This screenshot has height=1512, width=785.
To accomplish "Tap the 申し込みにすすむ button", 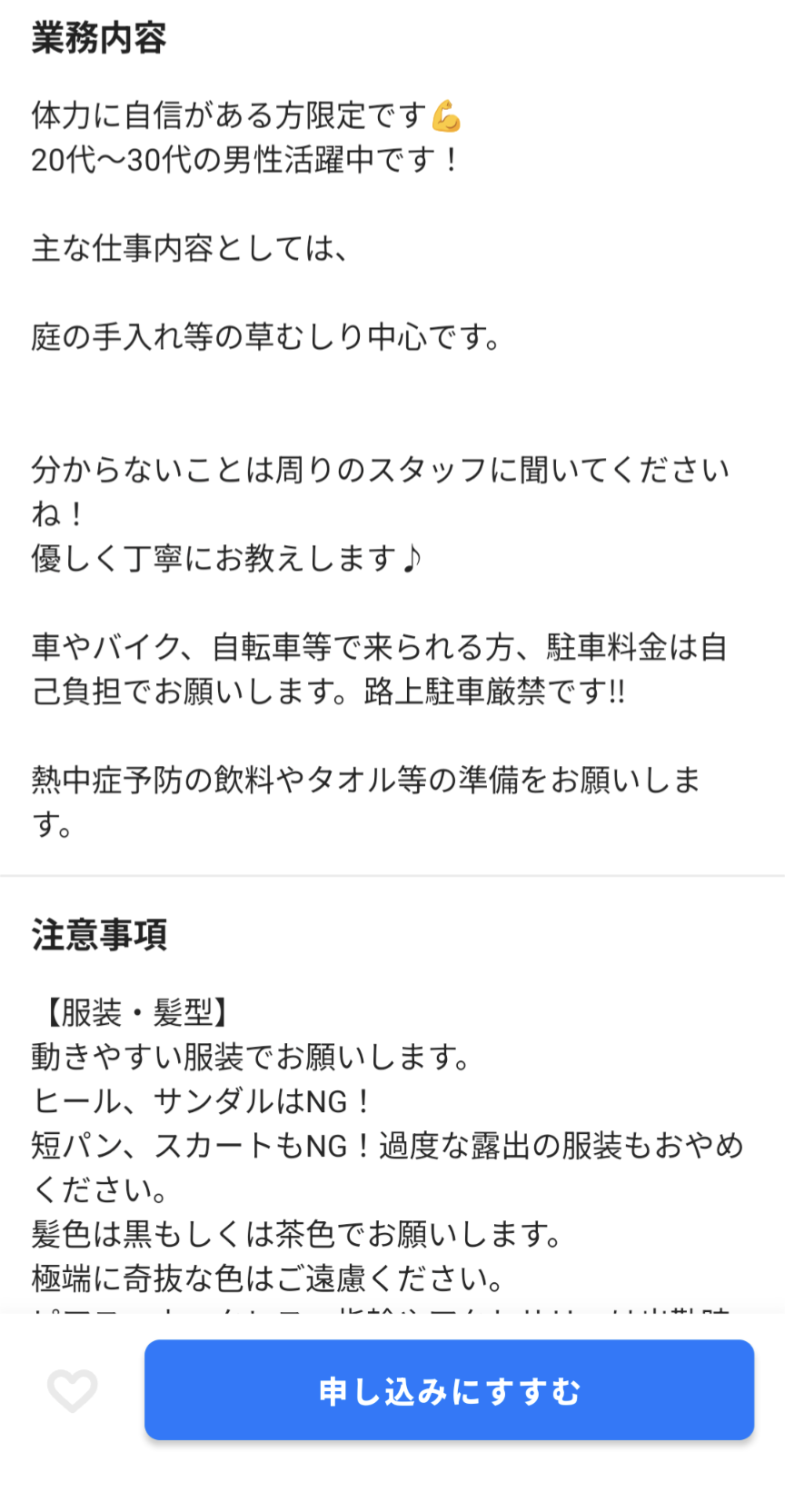I will click(x=449, y=1389).
